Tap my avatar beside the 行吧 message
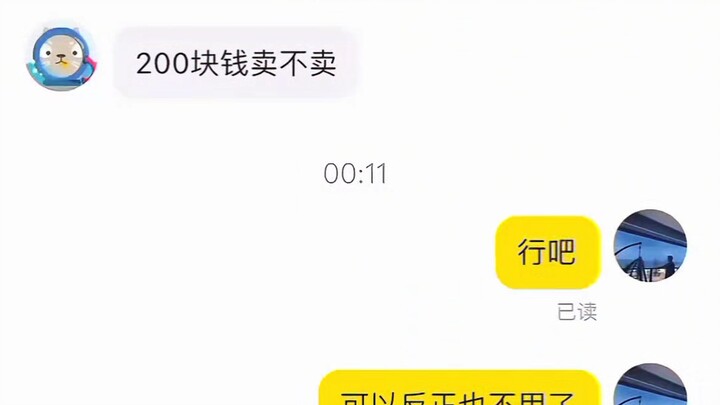Image resolution: width=720 pixels, height=405 pixels. [x=650, y=246]
